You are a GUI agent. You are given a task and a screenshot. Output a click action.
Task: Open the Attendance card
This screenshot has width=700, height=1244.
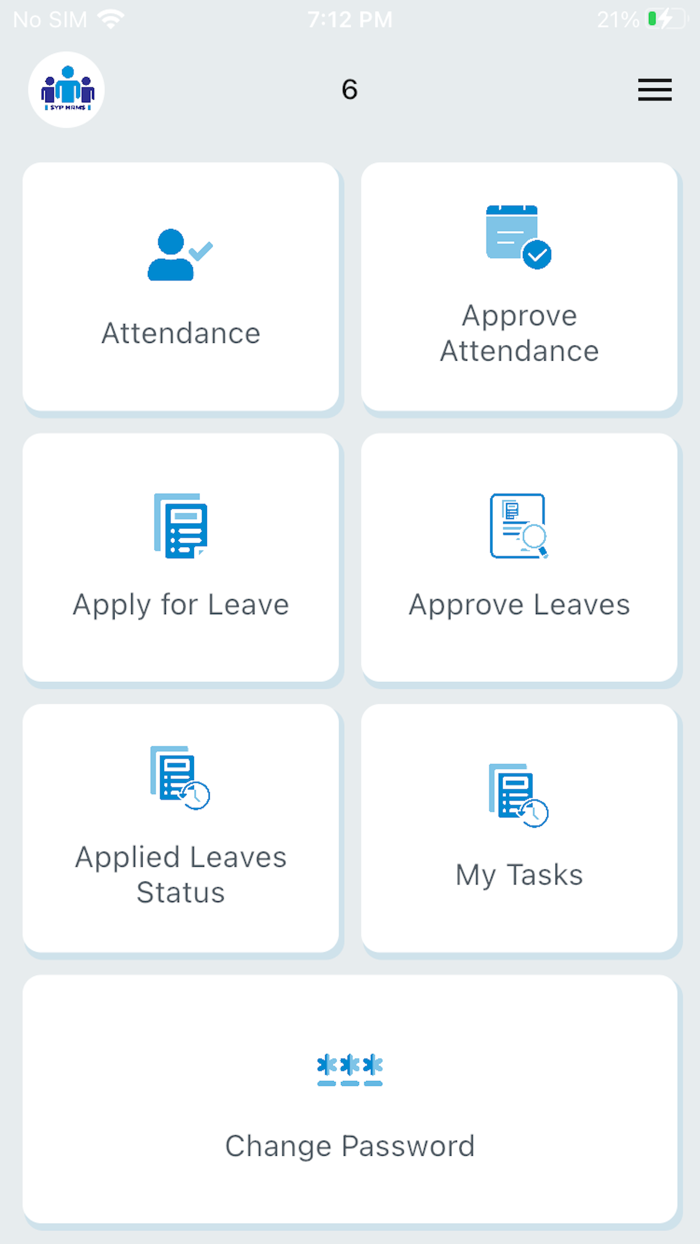point(181,286)
